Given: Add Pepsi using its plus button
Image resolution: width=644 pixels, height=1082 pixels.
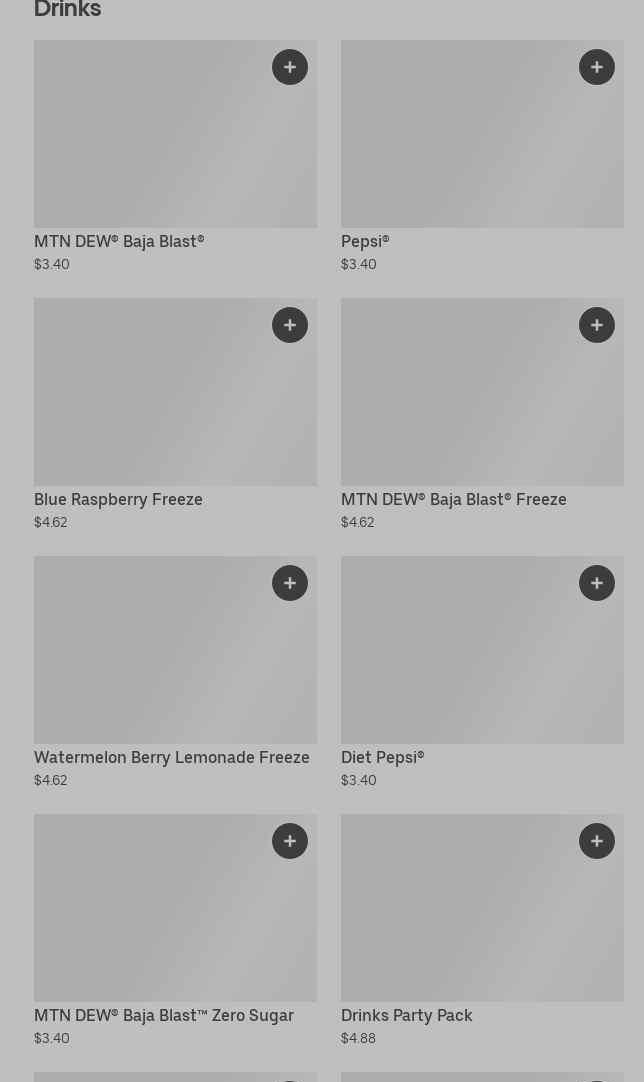Looking at the screenshot, I should pyautogui.click(x=597, y=67).
